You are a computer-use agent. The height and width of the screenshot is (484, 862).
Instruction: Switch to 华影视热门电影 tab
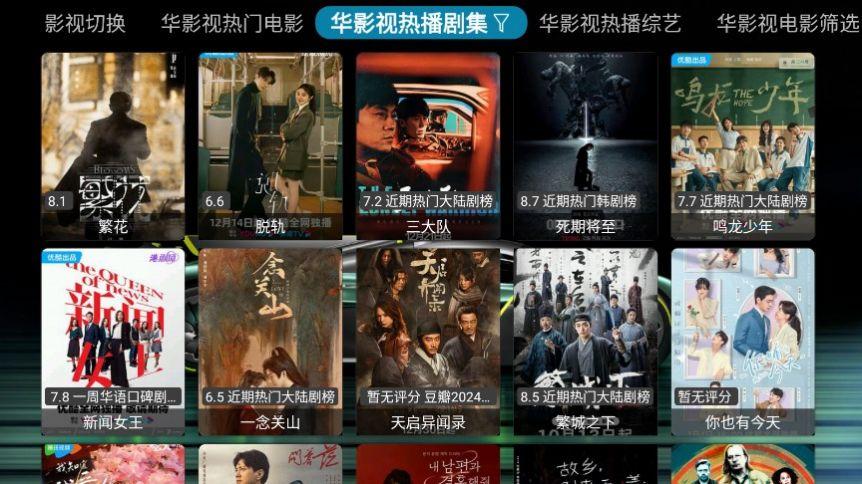232,22
